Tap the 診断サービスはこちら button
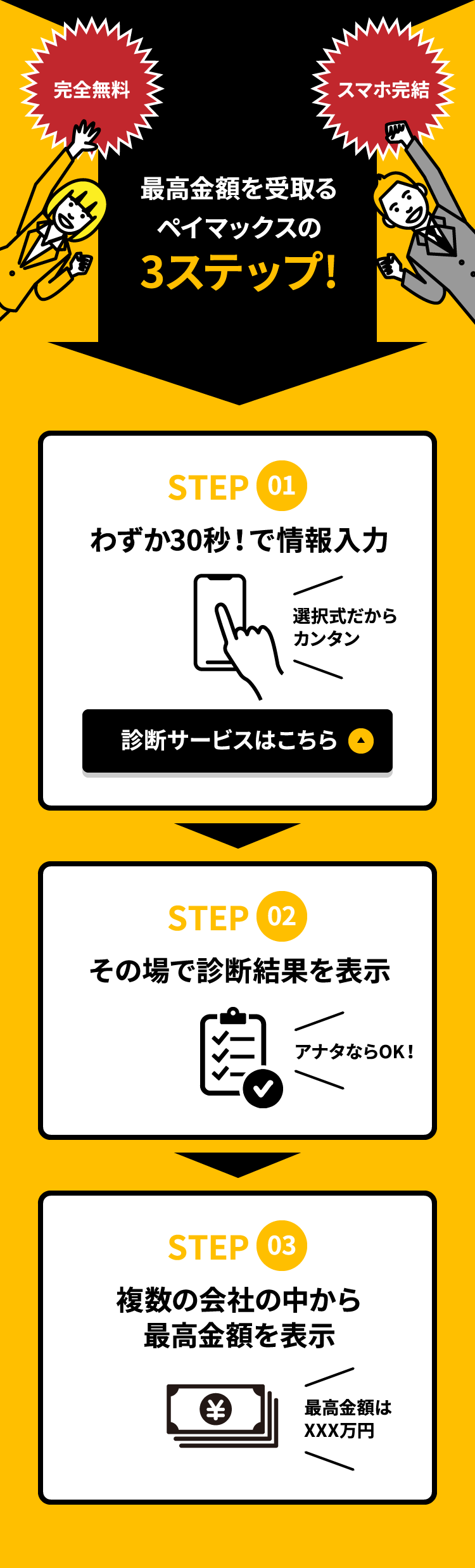Image resolution: width=475 pixels, height=1568 pixels. (x=237, y=740)
